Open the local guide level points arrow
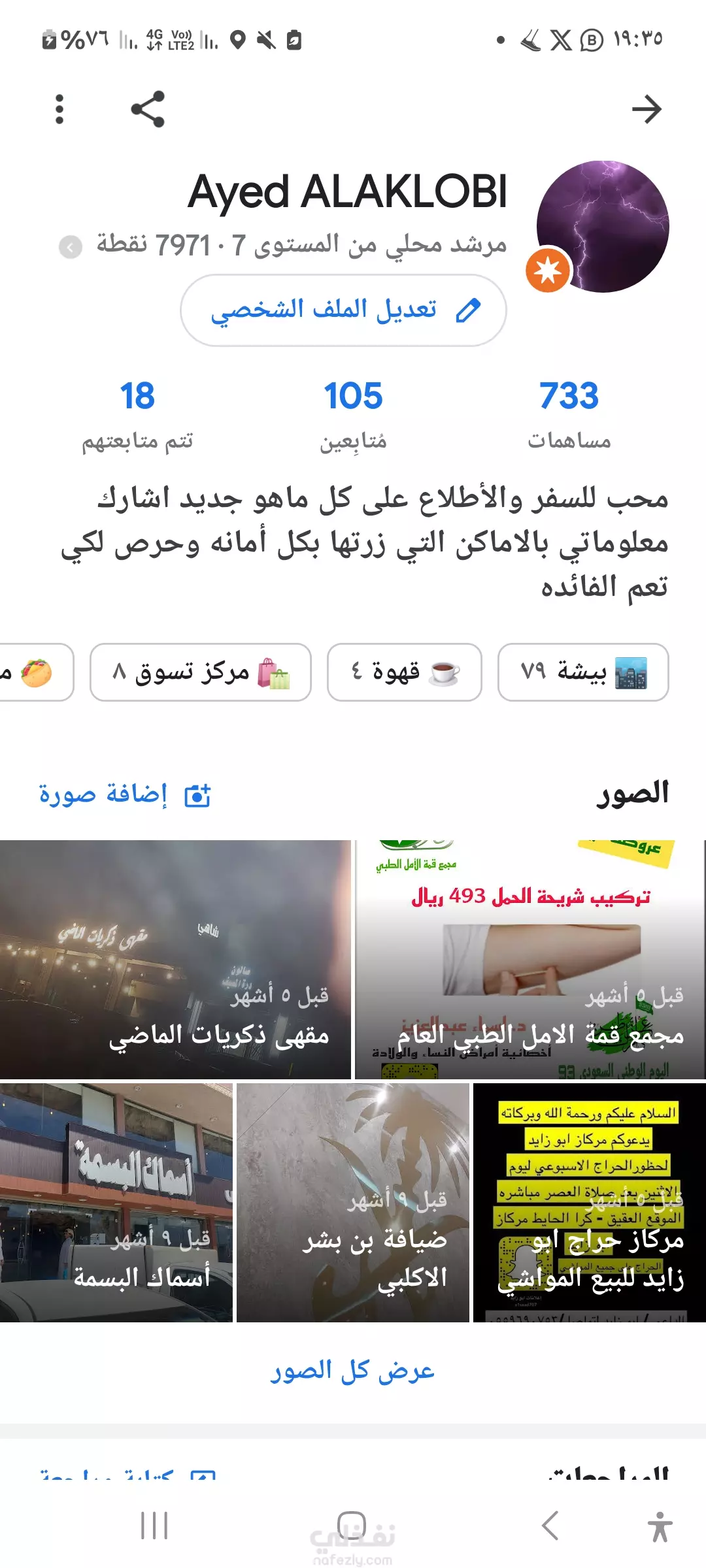The image size is (706, 1568). [x=71, y=247]
